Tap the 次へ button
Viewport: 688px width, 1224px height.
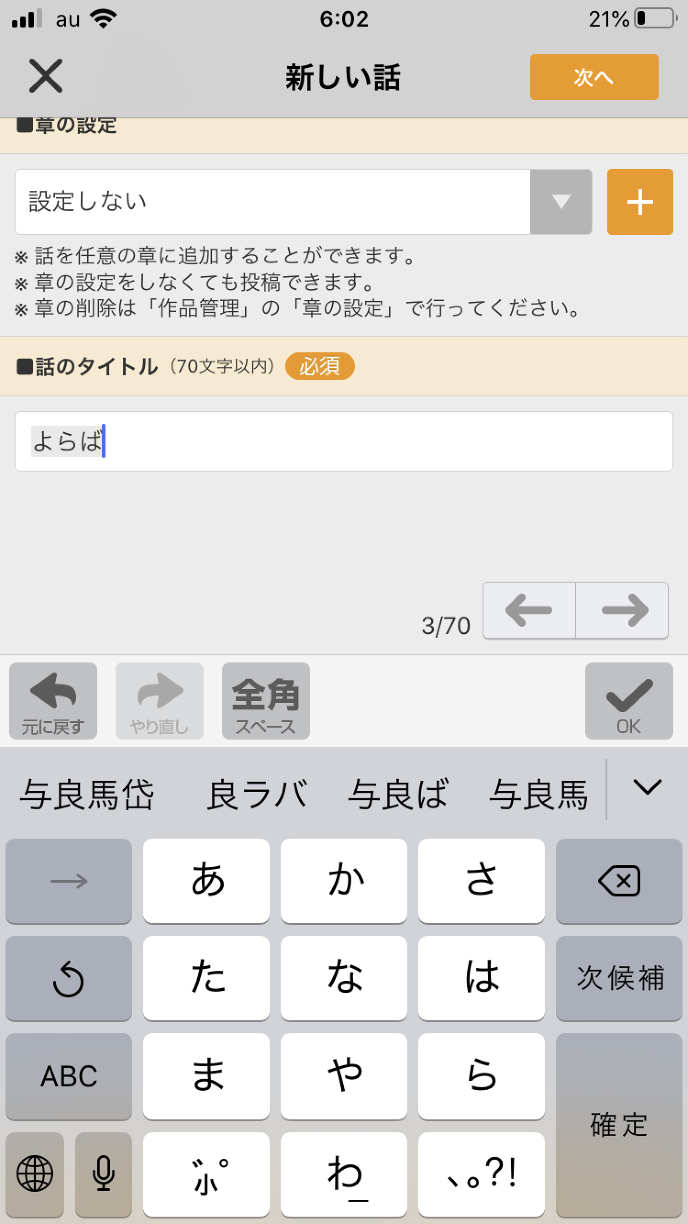(x=594, y=77)
